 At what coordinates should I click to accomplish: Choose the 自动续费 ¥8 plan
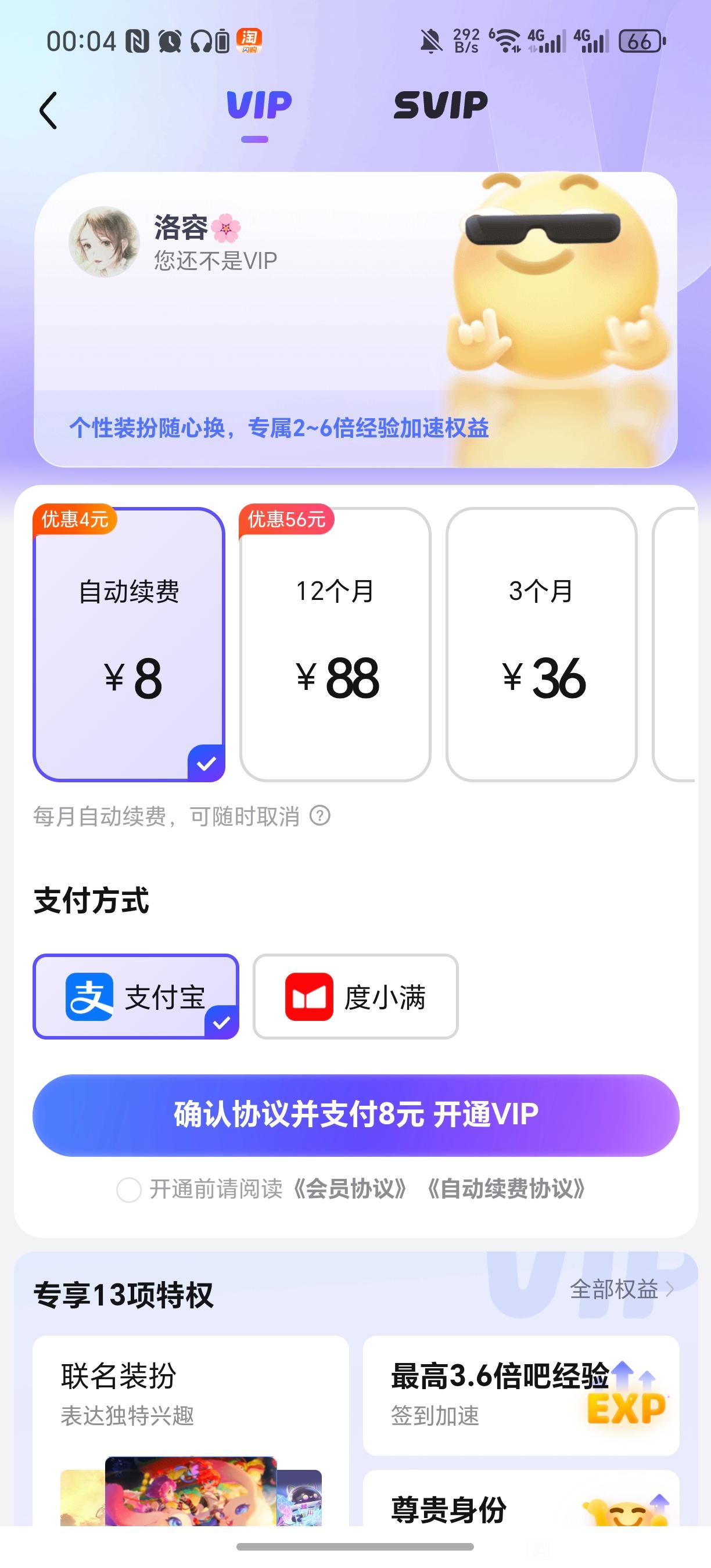129,644
